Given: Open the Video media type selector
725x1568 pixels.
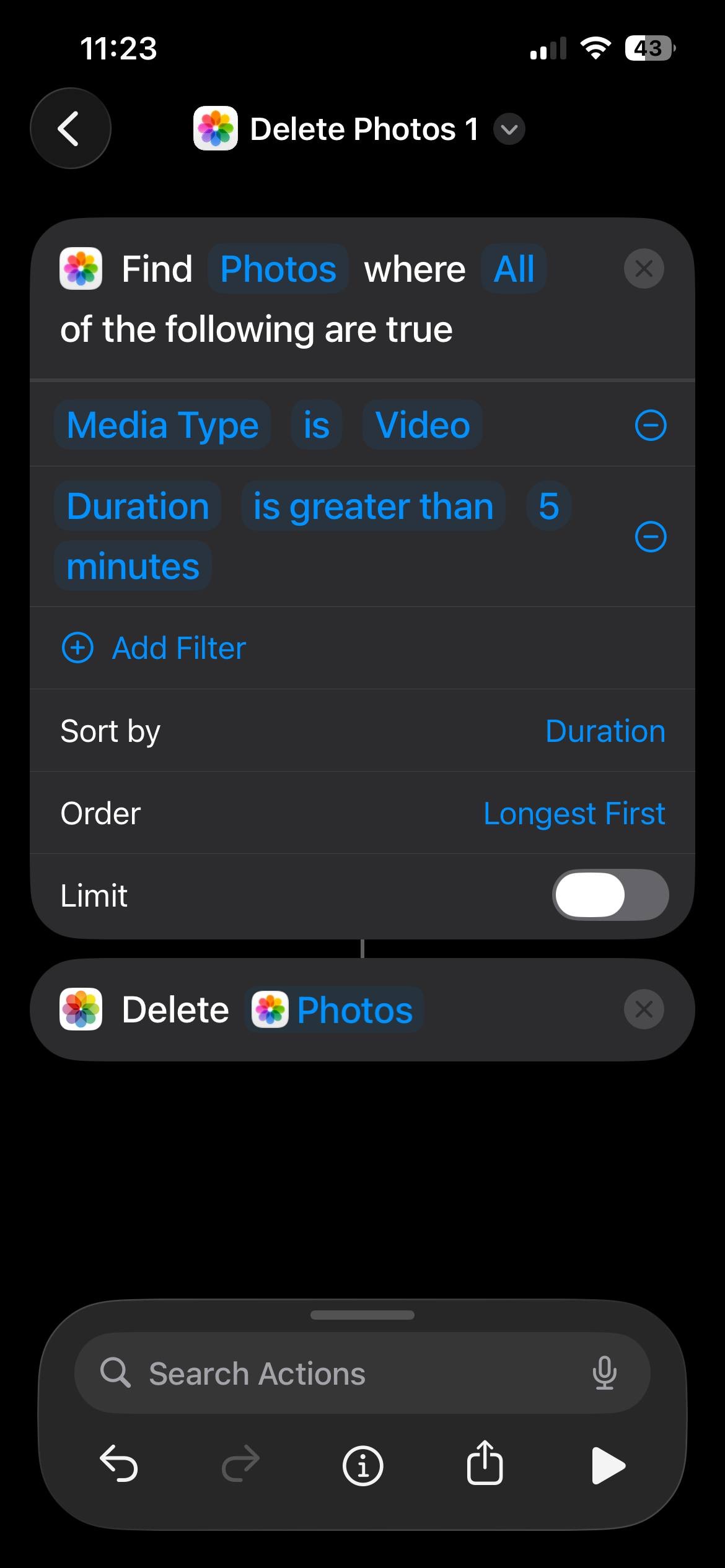Looking at the screenshot, I should tap(421, 425).
